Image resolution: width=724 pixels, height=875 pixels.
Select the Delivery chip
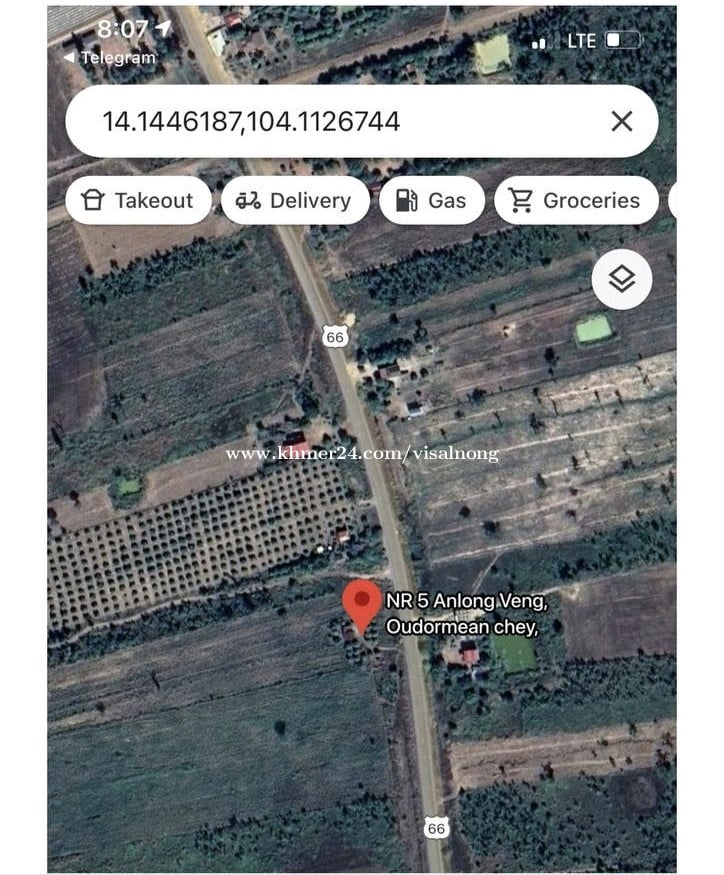pos(295,200)
